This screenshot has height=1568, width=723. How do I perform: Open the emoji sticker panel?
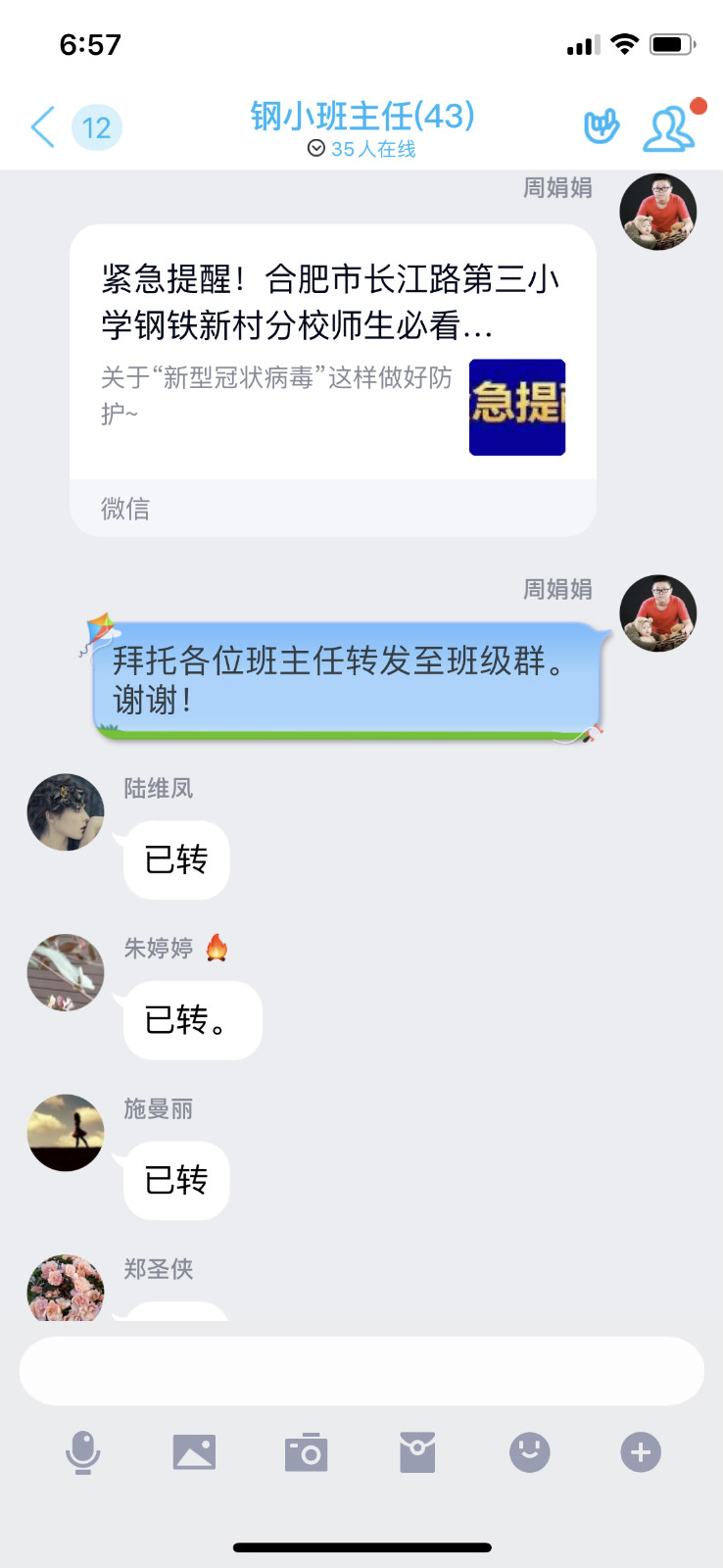coord(529,1452)
